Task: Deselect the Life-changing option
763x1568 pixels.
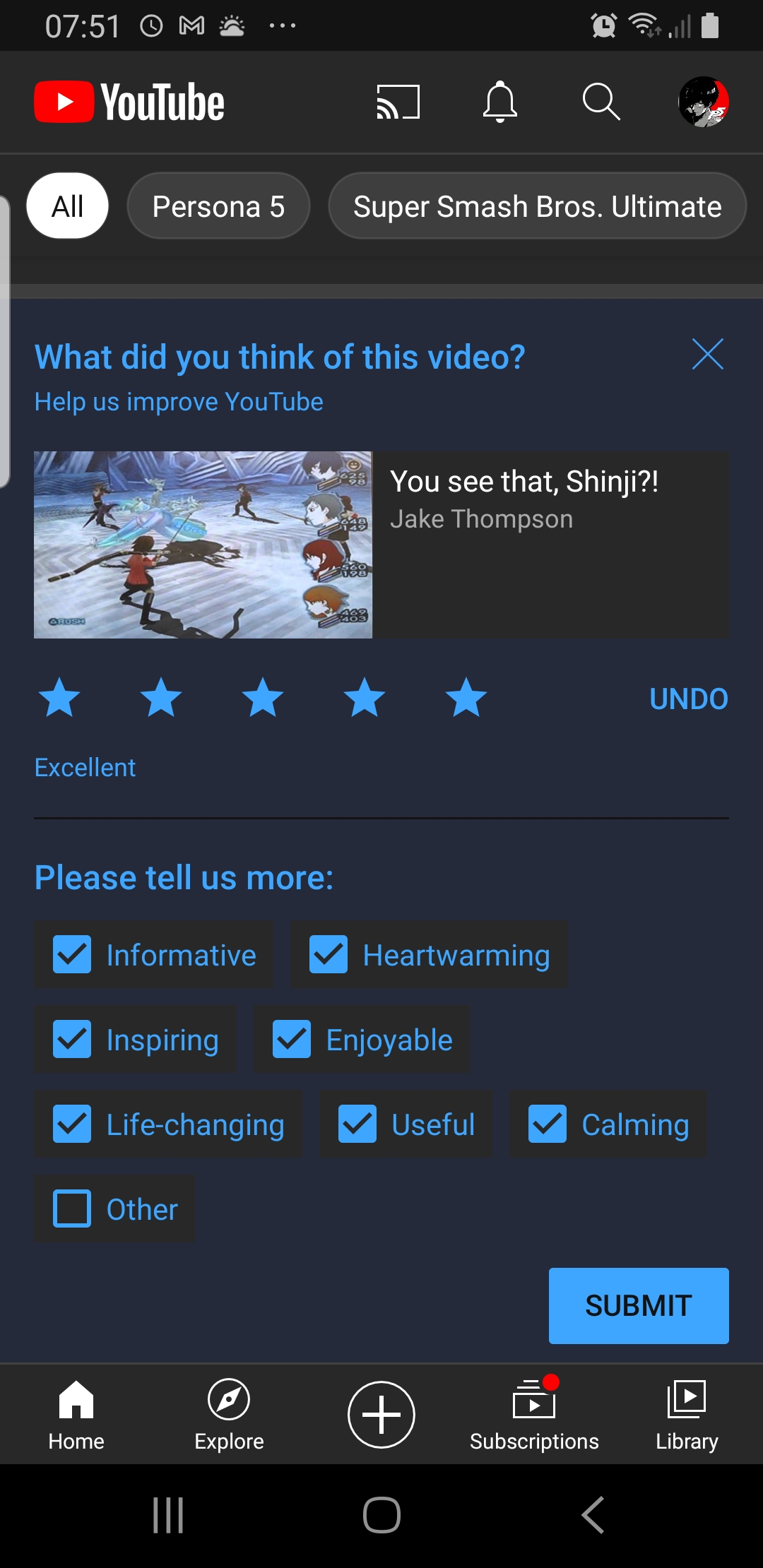Action: (72, 1124)
